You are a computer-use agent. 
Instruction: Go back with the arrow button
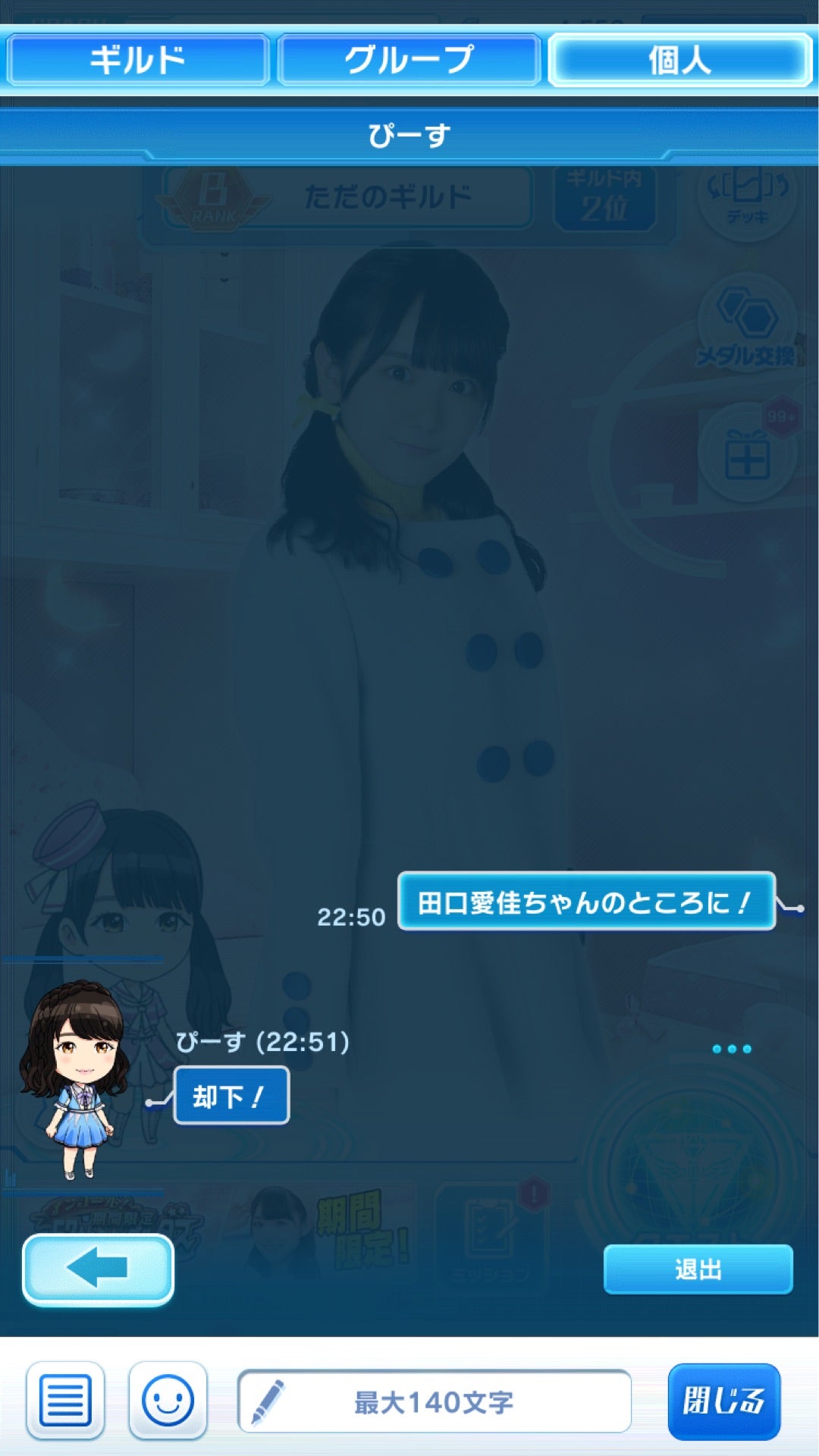pos(98,1269)
